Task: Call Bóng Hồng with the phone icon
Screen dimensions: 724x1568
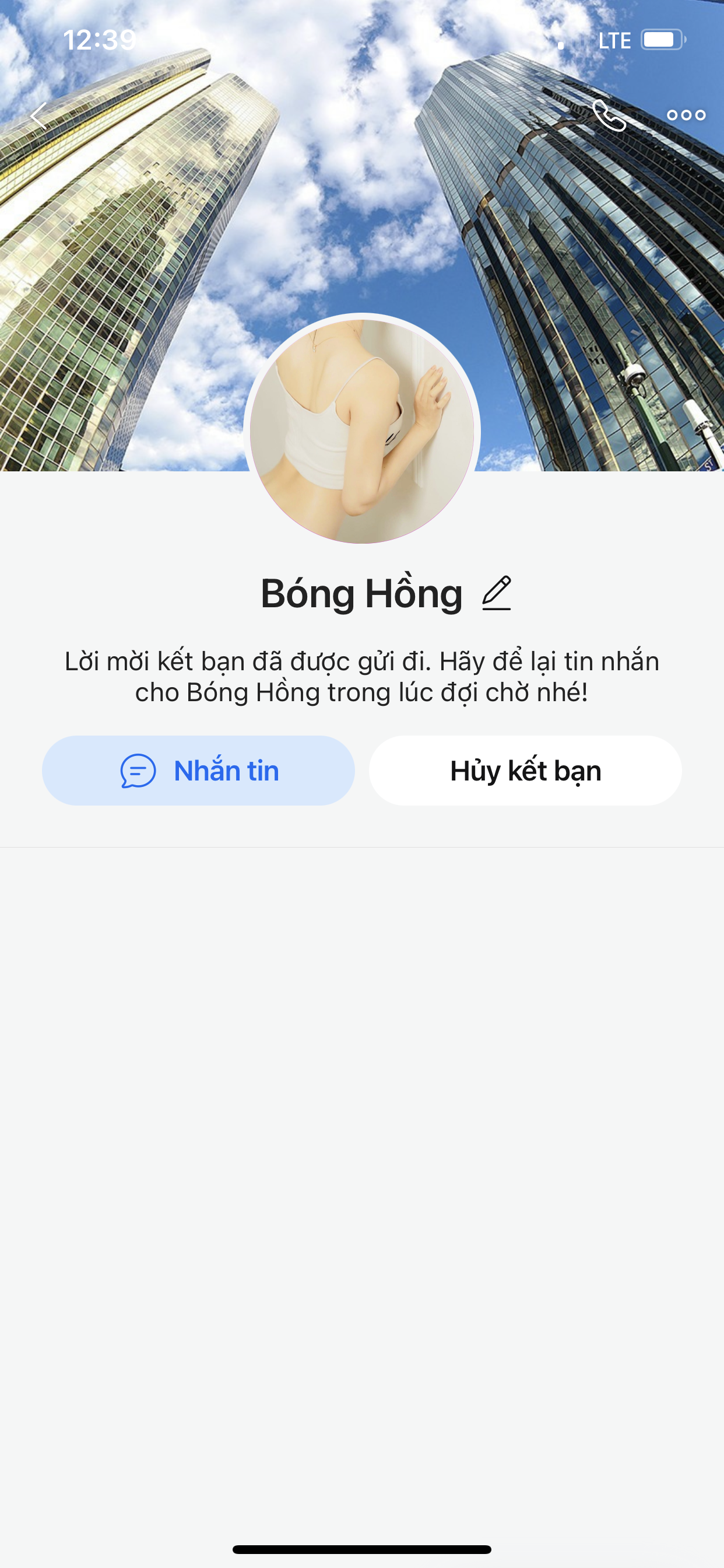Action: pos(609,115)
